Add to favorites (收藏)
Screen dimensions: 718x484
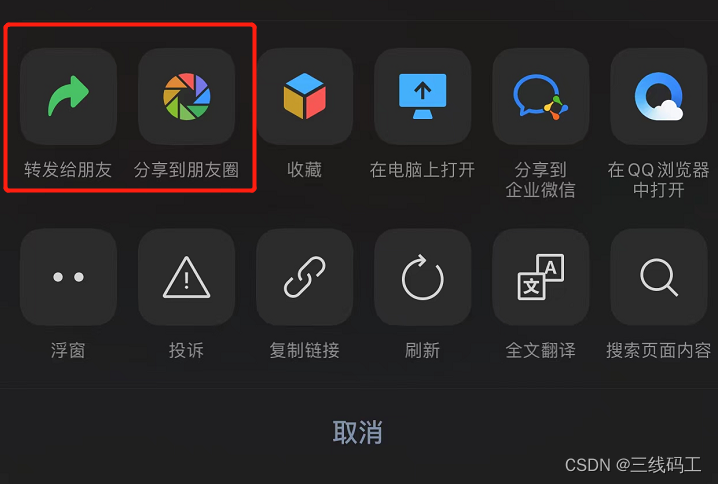[x=304, y=97]
